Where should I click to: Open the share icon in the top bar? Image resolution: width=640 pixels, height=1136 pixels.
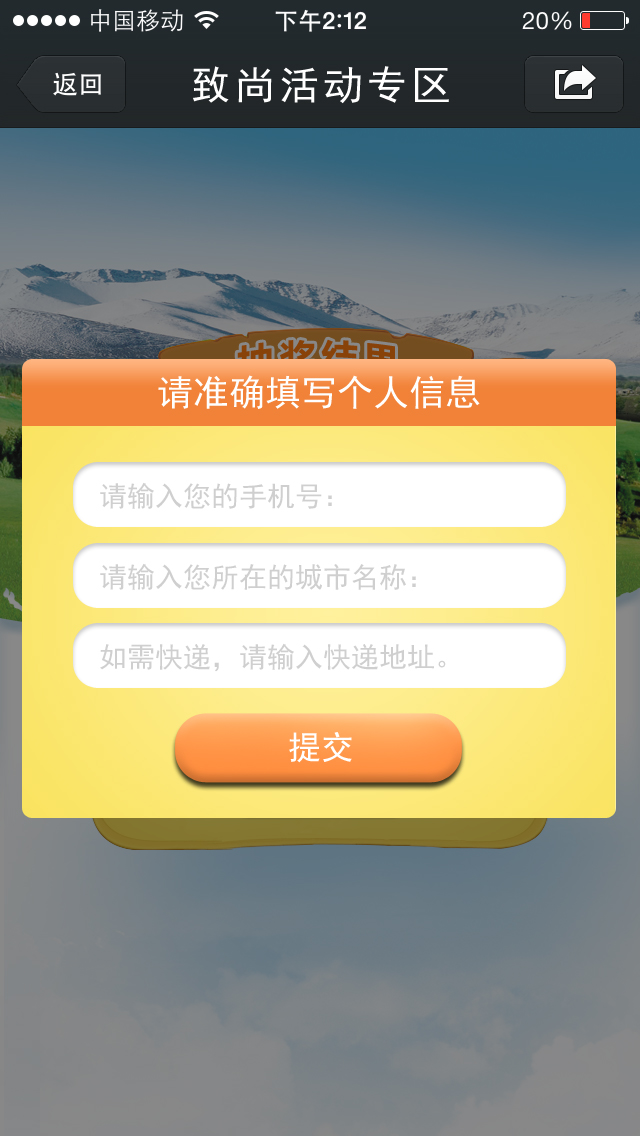tap(573, 84)
